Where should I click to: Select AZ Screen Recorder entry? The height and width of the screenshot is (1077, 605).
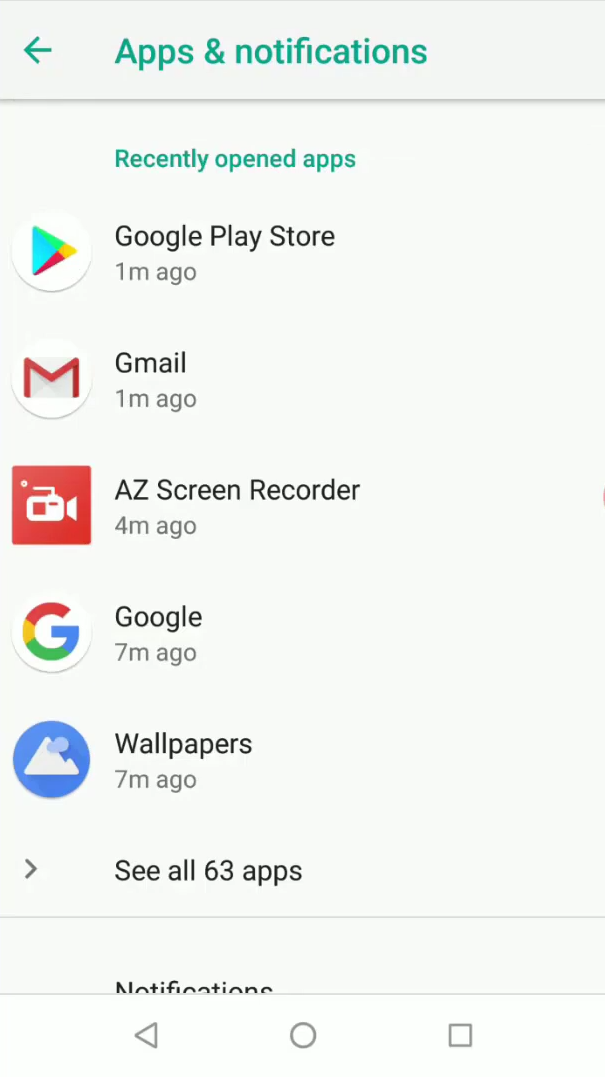pos(302,506)
